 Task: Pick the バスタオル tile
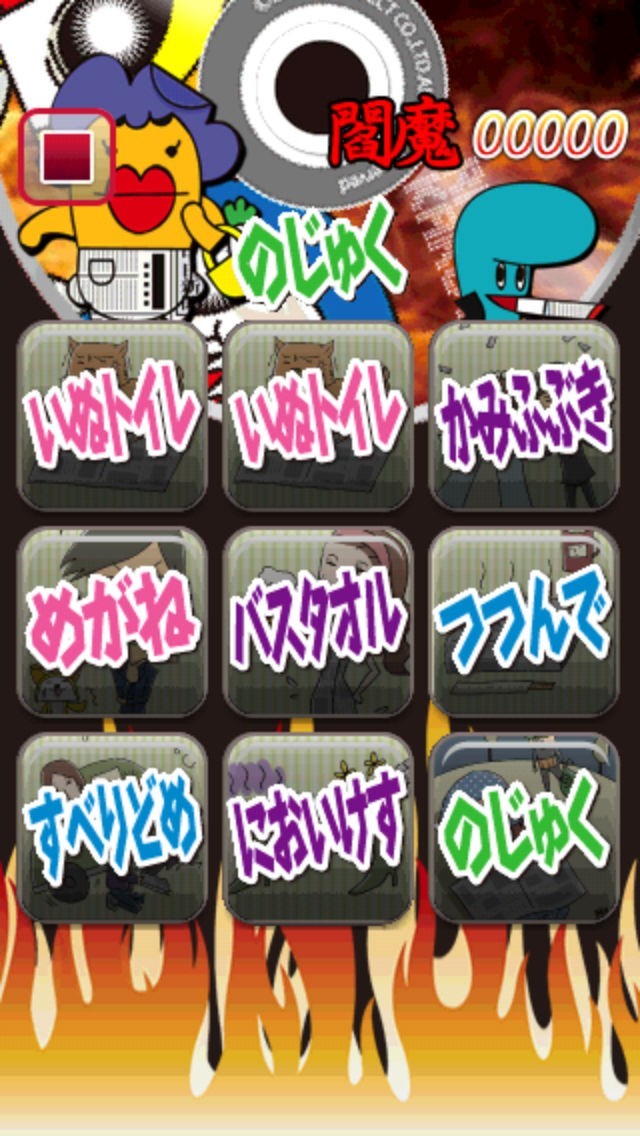point(318,622)
